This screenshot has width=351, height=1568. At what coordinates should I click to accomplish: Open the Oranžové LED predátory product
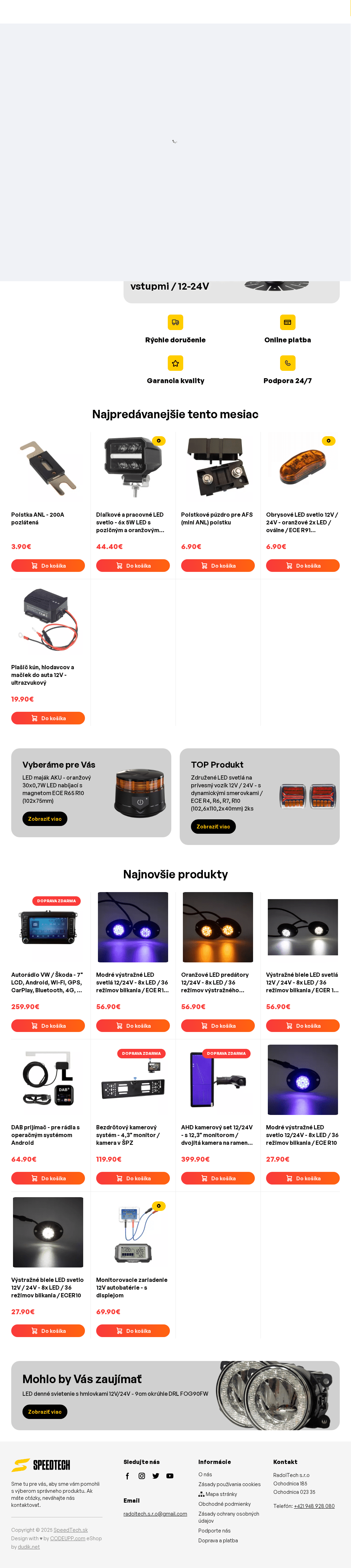tap(217, 982)
